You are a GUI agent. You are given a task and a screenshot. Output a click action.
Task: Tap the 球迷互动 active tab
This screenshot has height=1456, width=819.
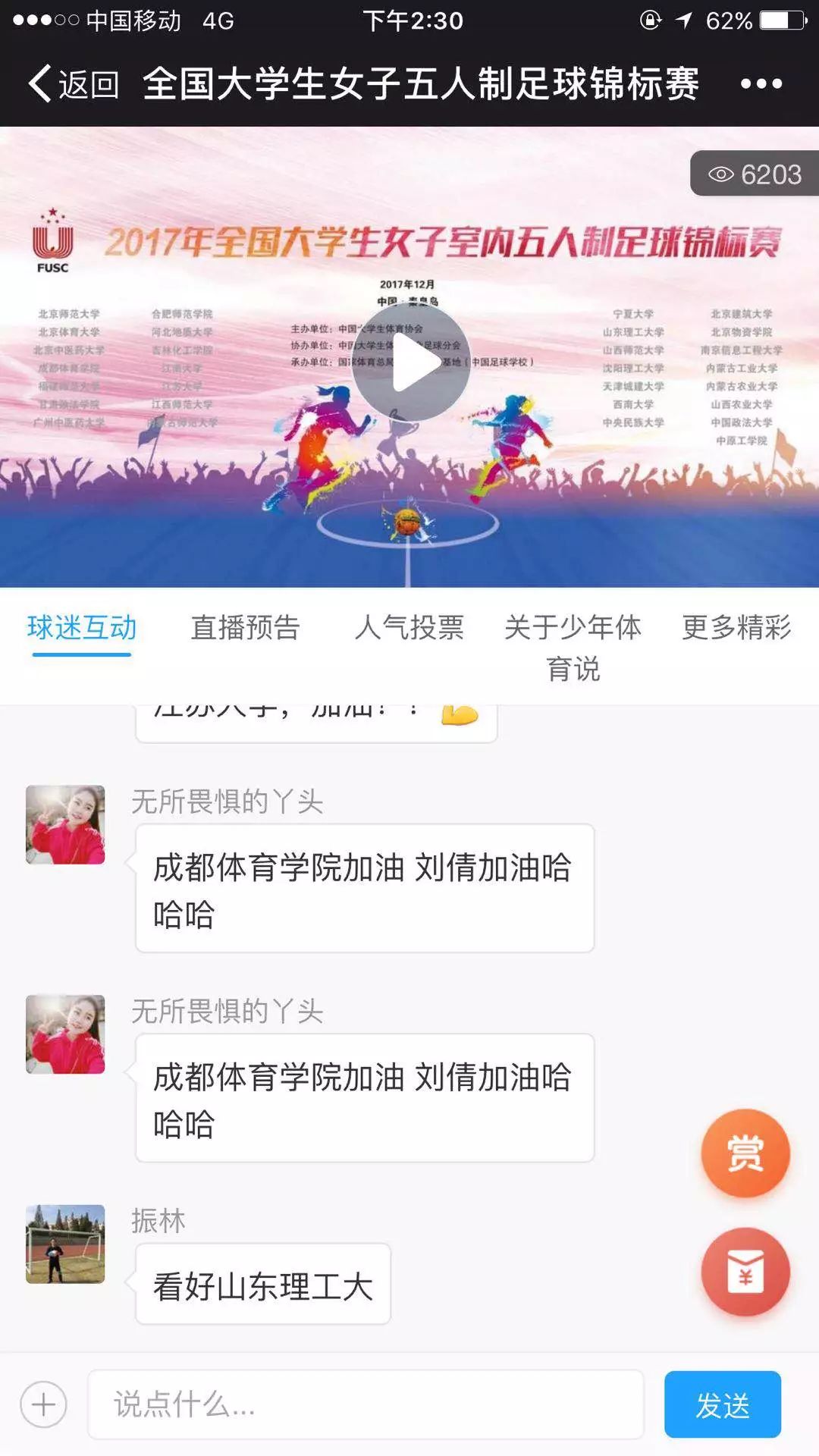click(82, 627)
